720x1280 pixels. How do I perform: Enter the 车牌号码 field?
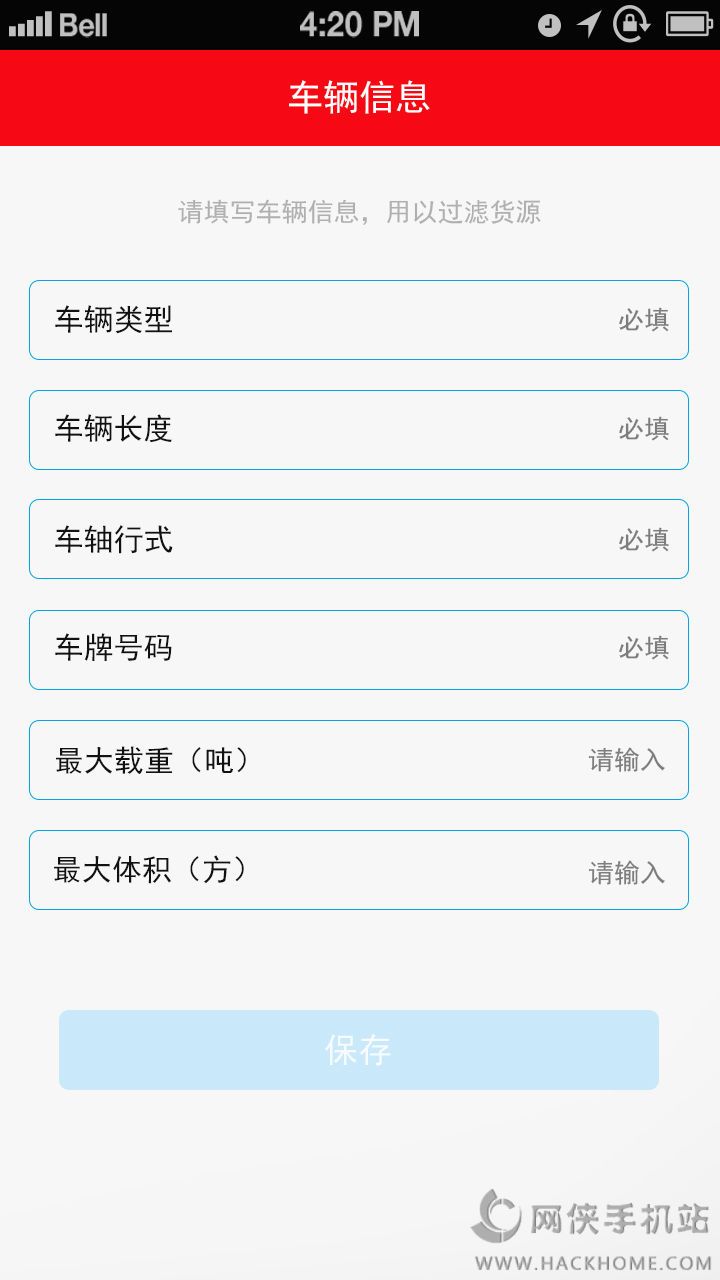359,650
